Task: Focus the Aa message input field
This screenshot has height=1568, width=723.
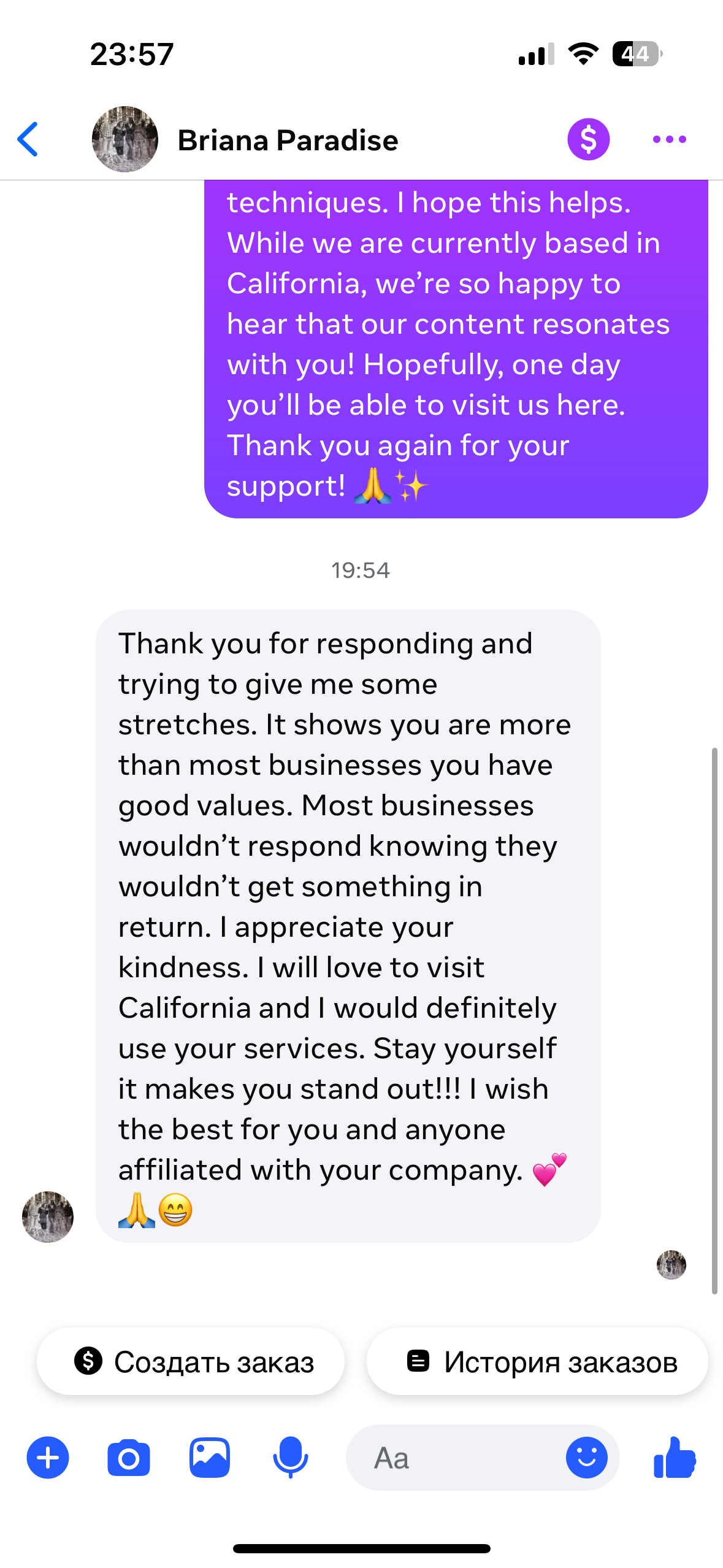Action: point(454,1458)
